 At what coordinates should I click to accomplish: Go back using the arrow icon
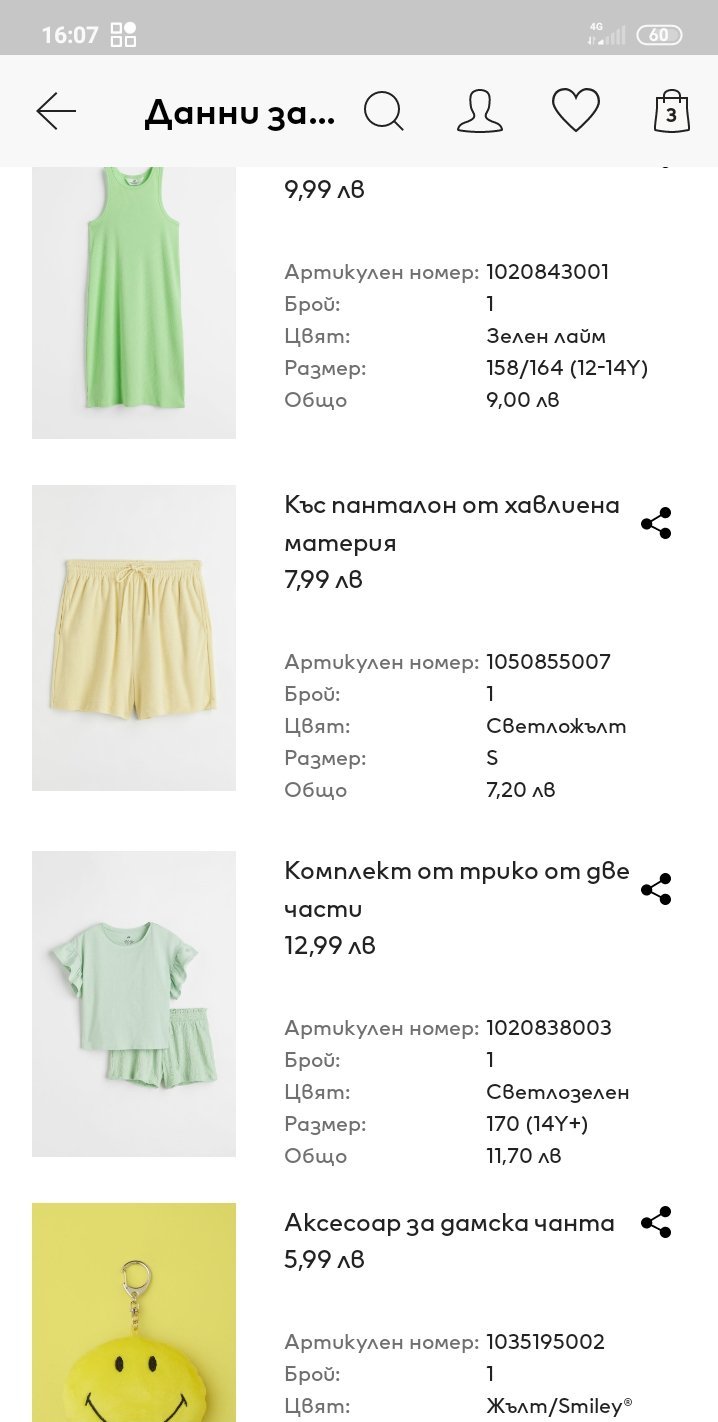click(x=56, y=111)
